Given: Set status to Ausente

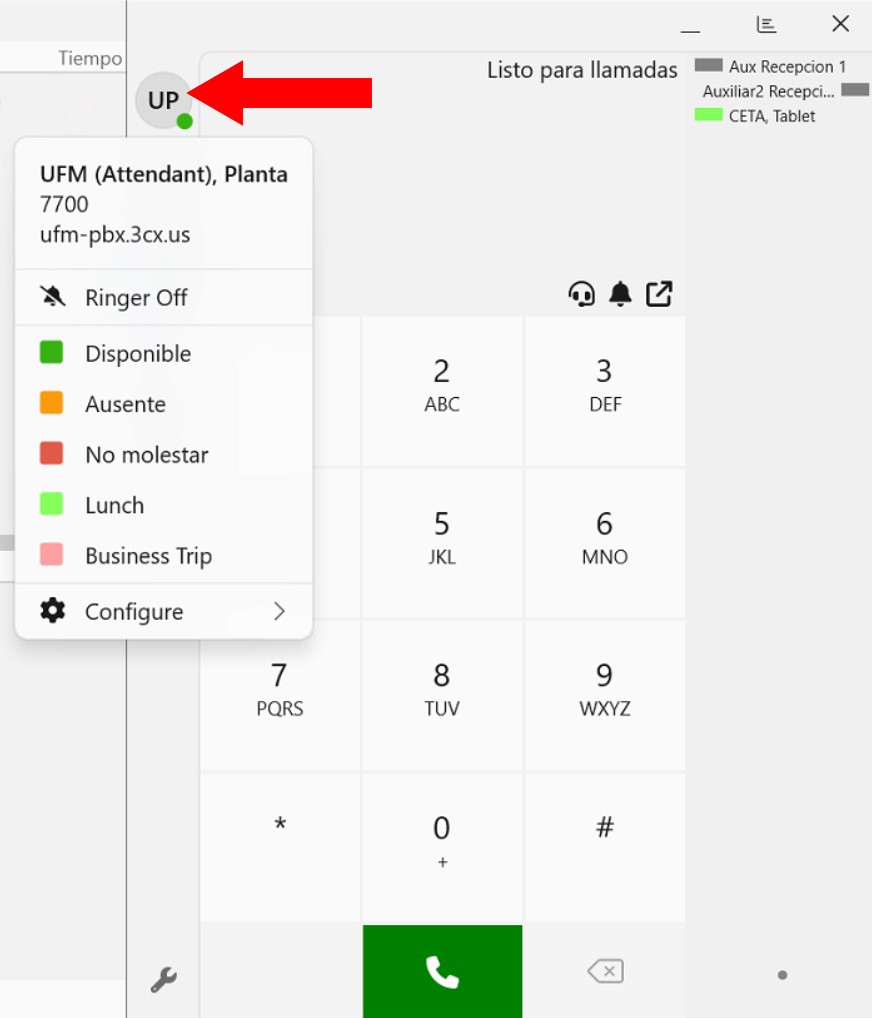Looking at the screenshot, I should 125,404.
